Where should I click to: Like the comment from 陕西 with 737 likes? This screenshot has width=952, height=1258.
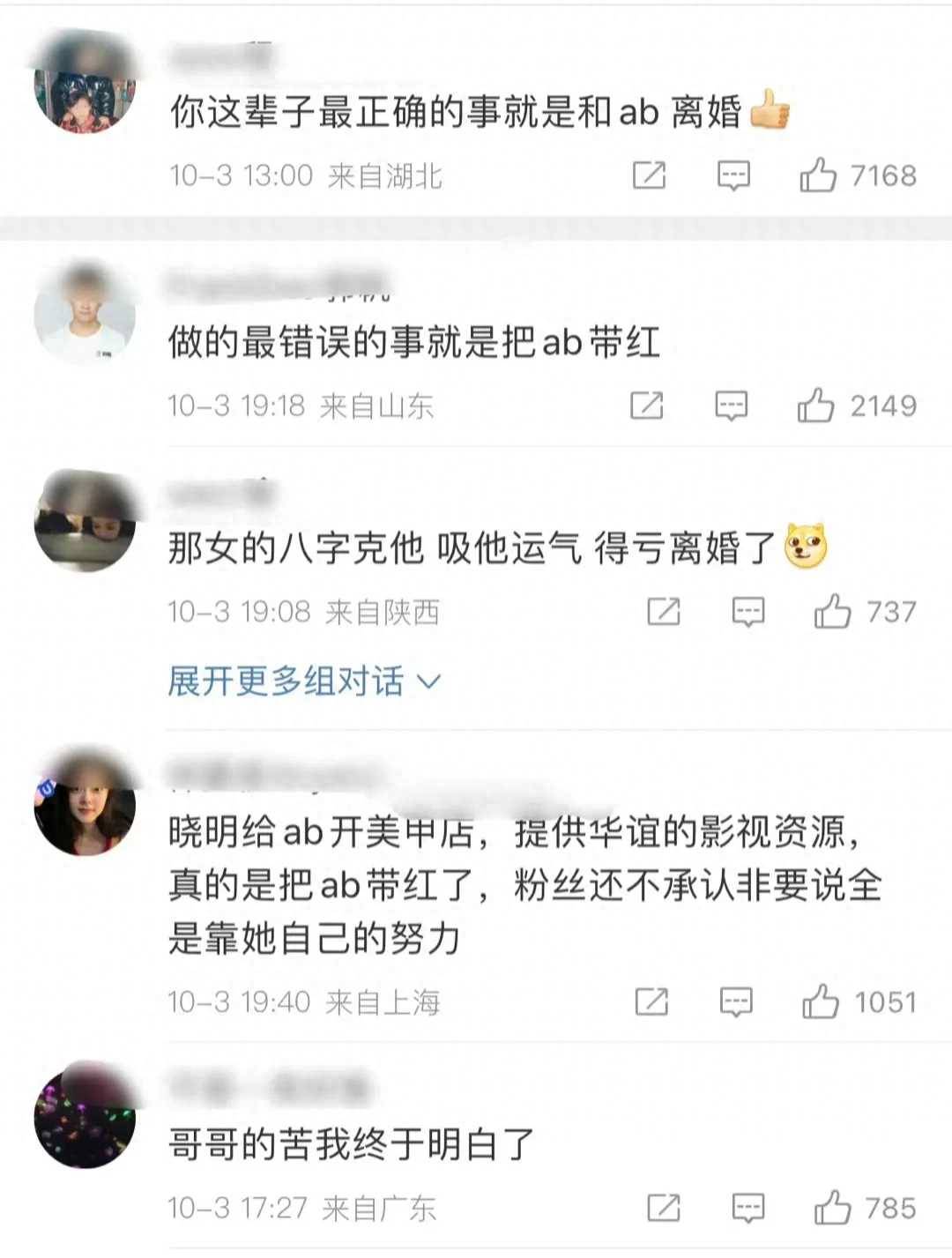[x=832, y=611]
